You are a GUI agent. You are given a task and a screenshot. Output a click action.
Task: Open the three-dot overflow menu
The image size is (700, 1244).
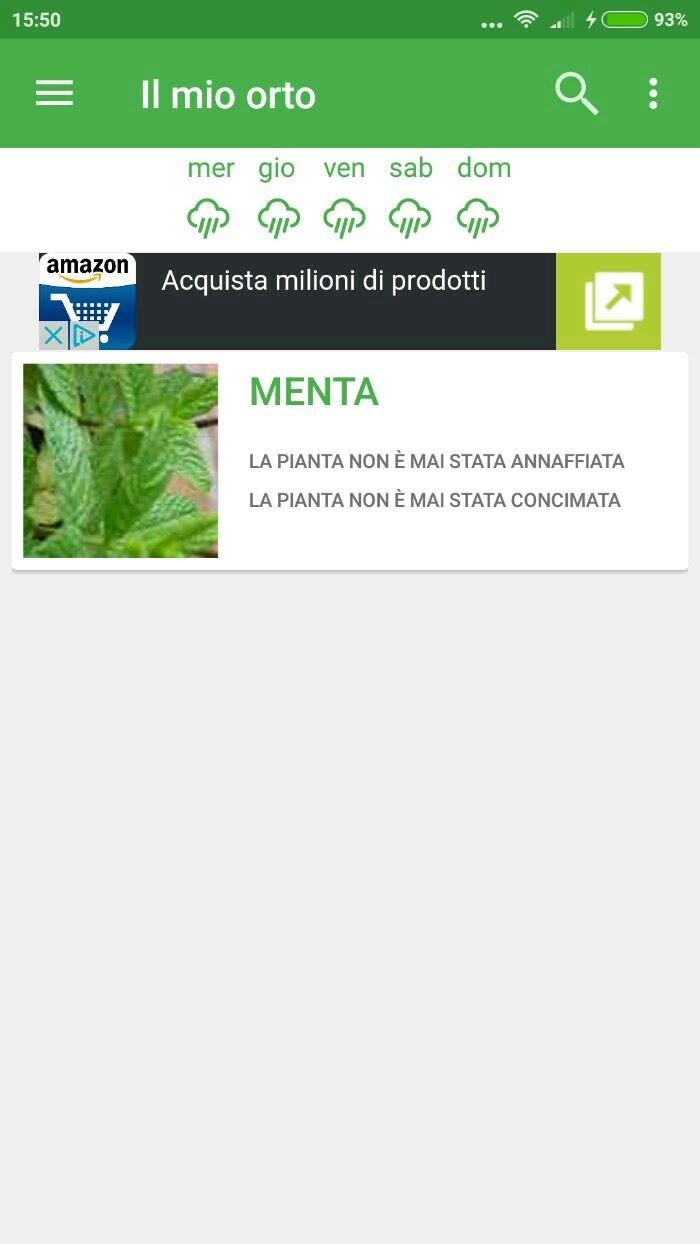(653, 94)
